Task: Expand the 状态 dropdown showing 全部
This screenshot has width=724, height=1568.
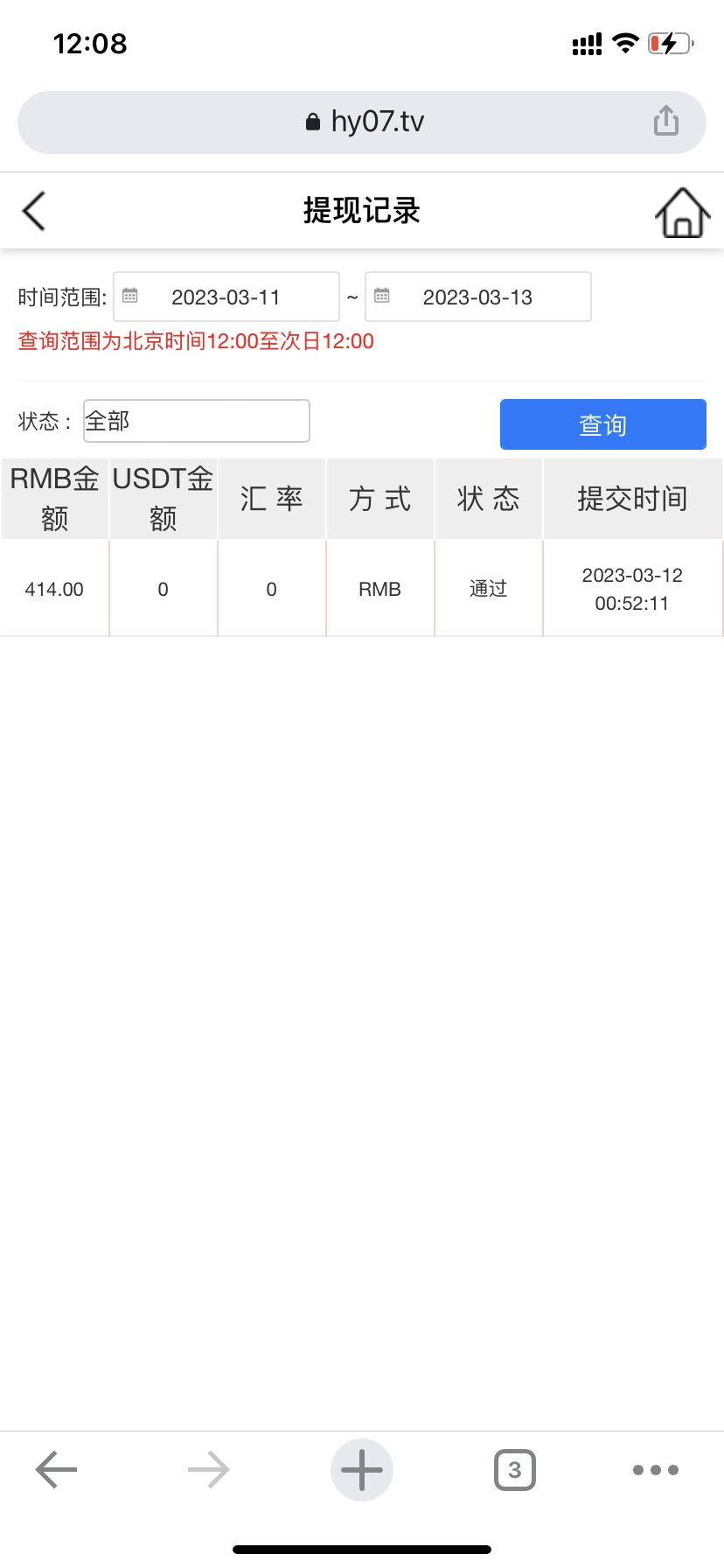Action: 197,421
